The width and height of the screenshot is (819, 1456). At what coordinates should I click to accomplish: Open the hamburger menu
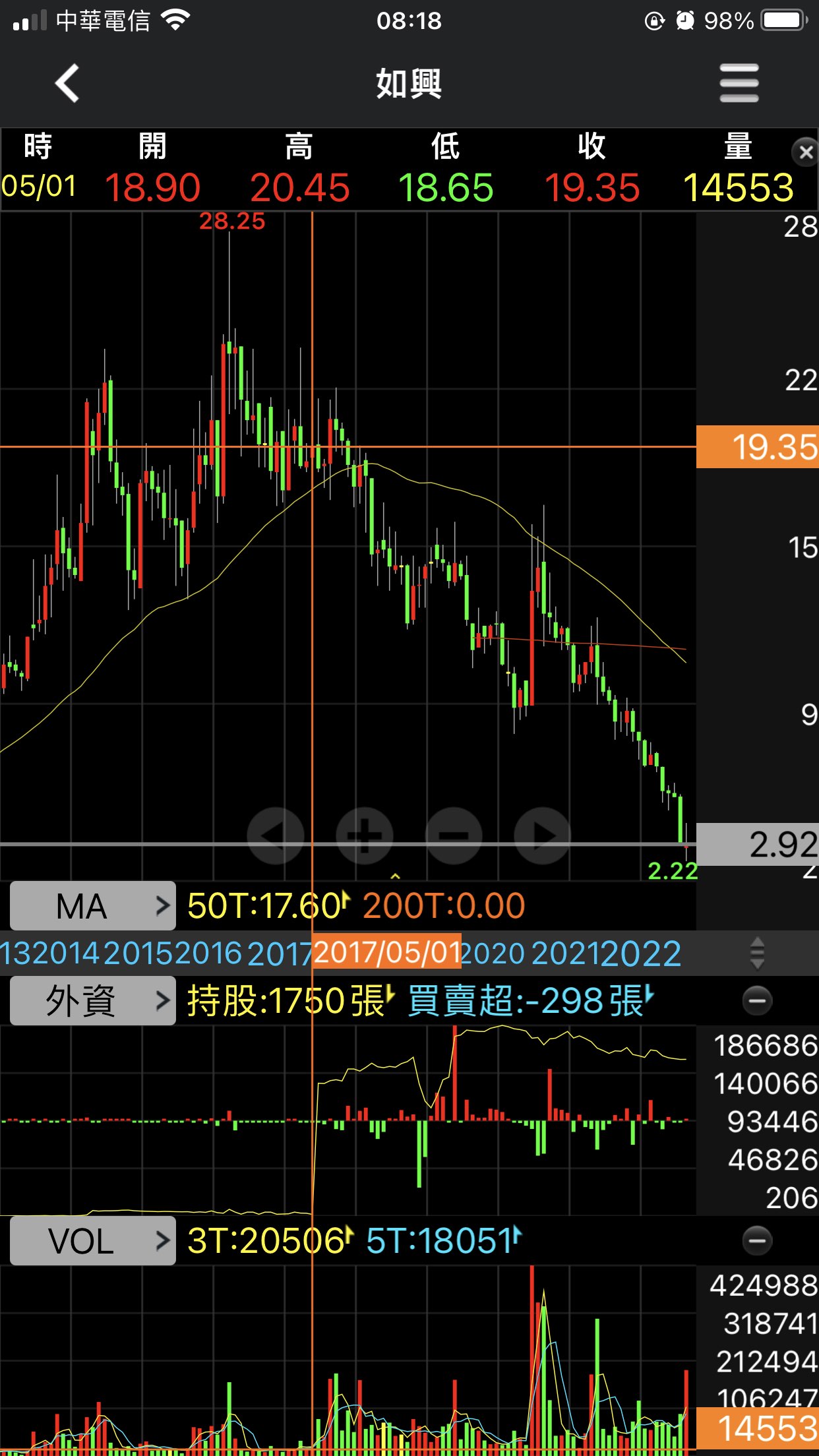(739, 83)
